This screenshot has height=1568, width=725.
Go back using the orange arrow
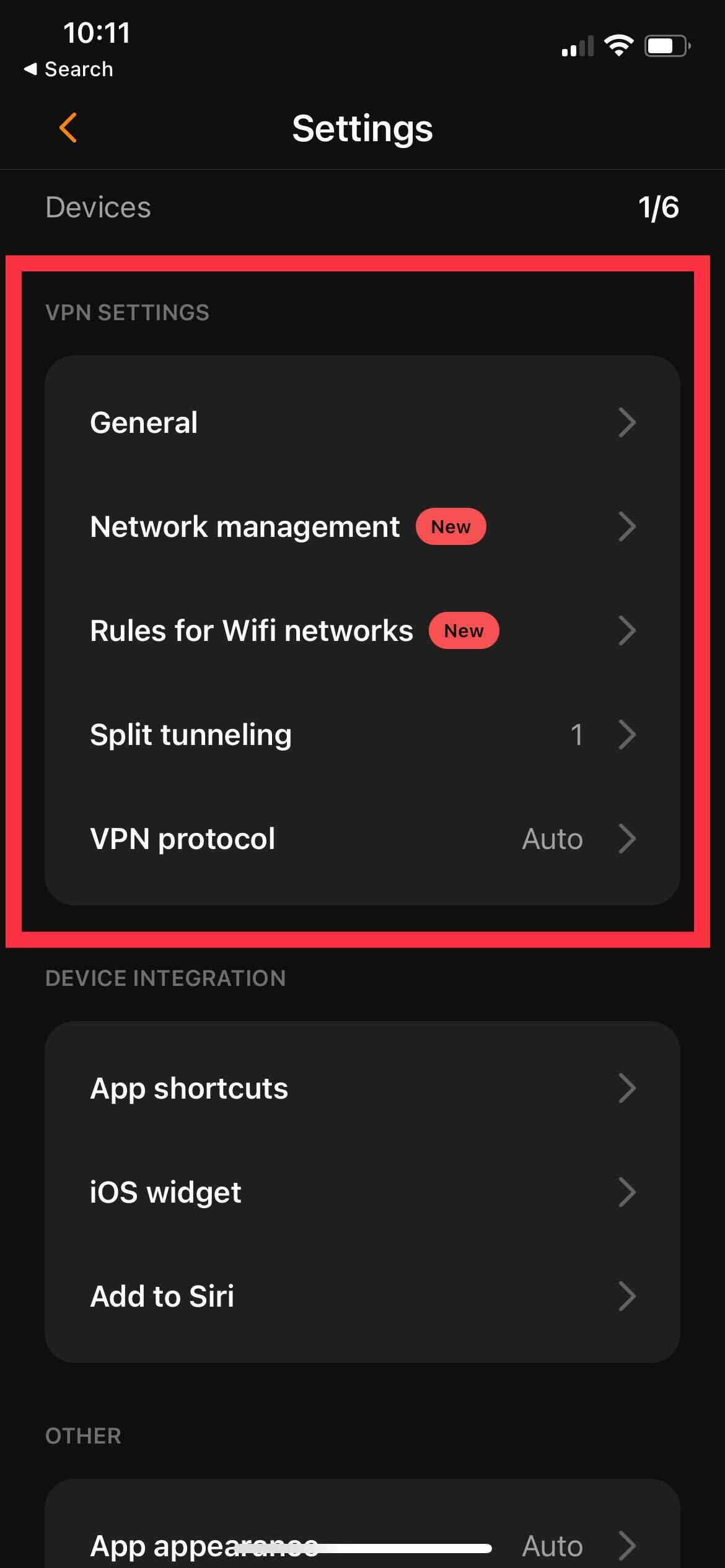pos(68,128)
